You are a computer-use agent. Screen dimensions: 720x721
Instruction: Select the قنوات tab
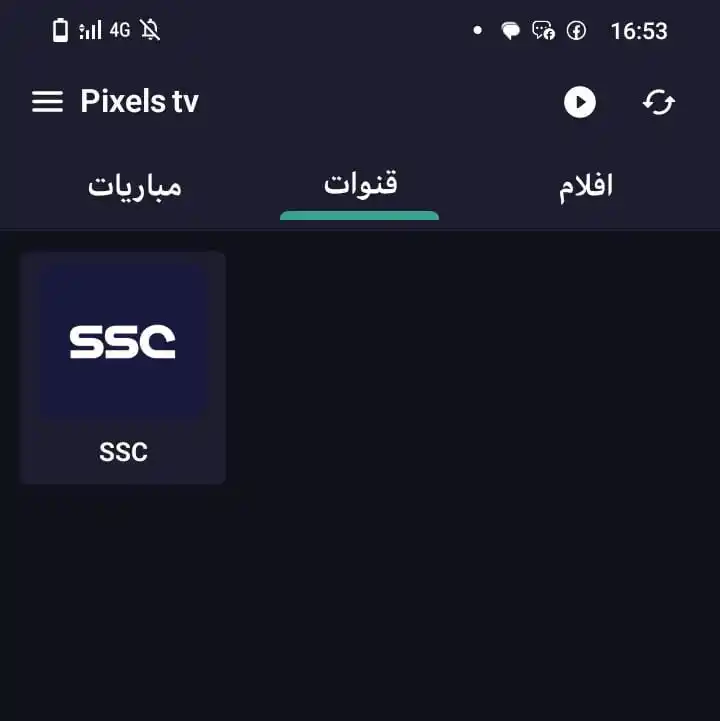pyautogui.click(x=360, y=185)
